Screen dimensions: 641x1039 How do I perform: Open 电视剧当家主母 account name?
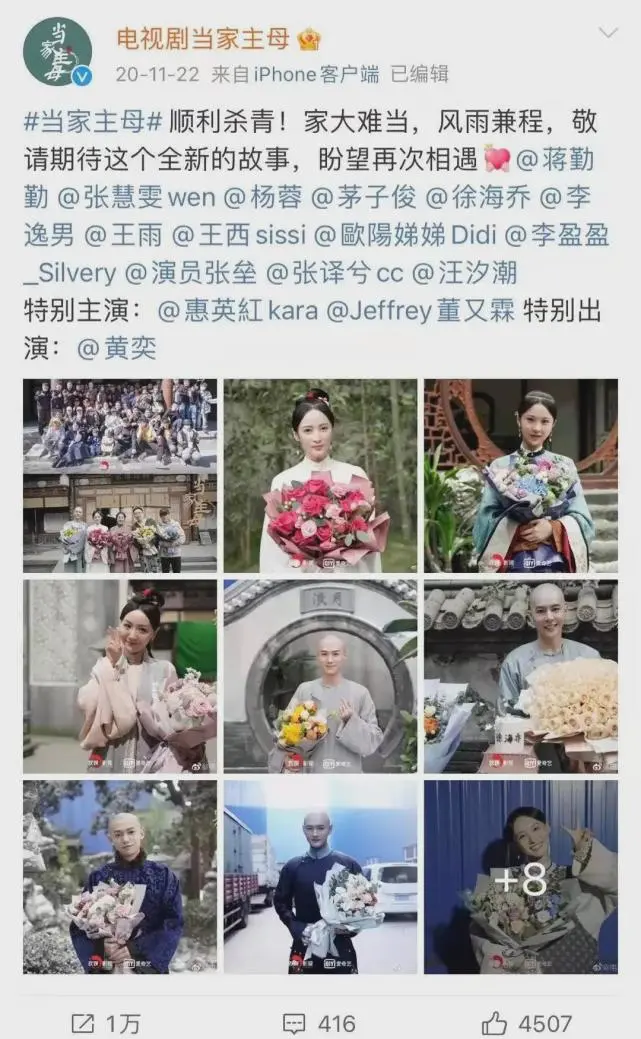(203, 39)
